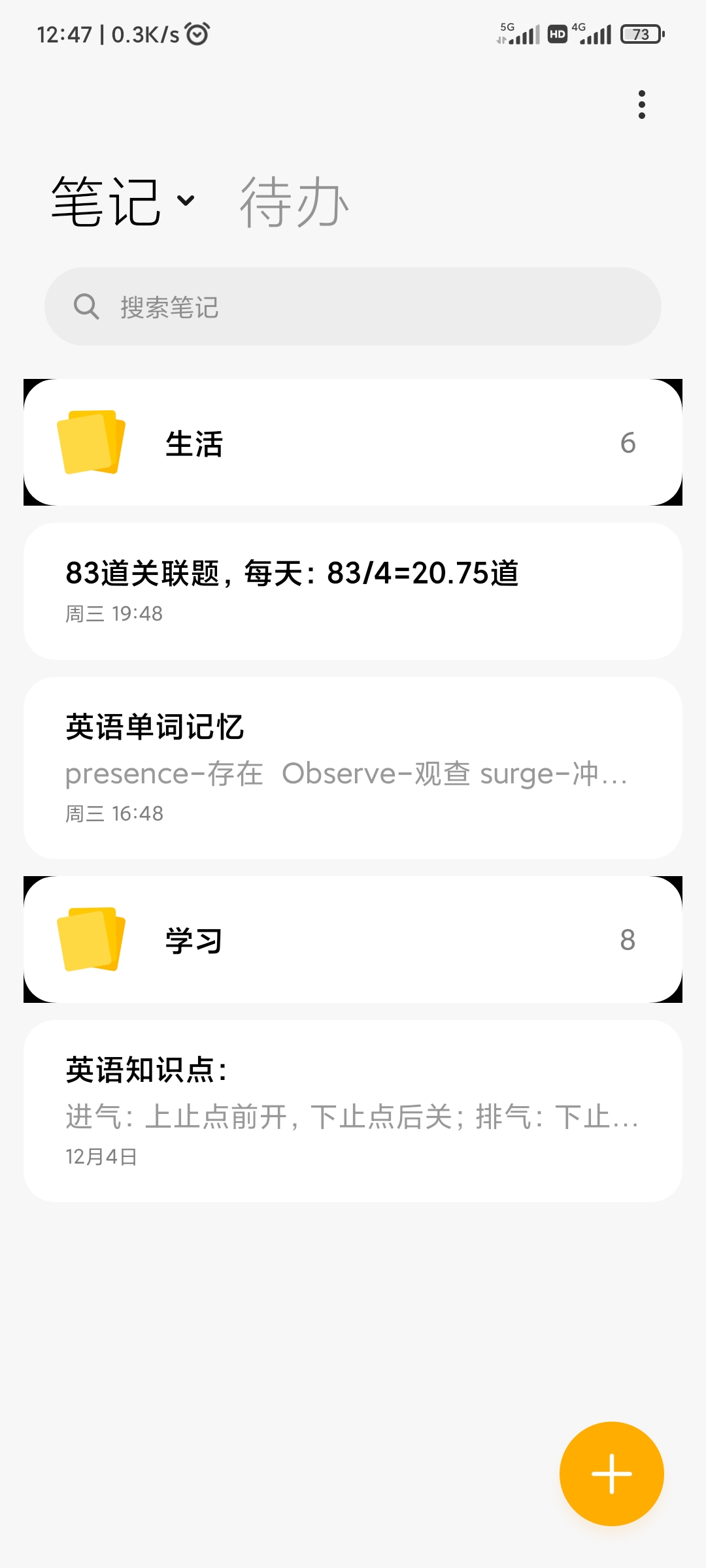Open the three-dot overflow menu
This screenshot has width=706, height=1568.
642,105
